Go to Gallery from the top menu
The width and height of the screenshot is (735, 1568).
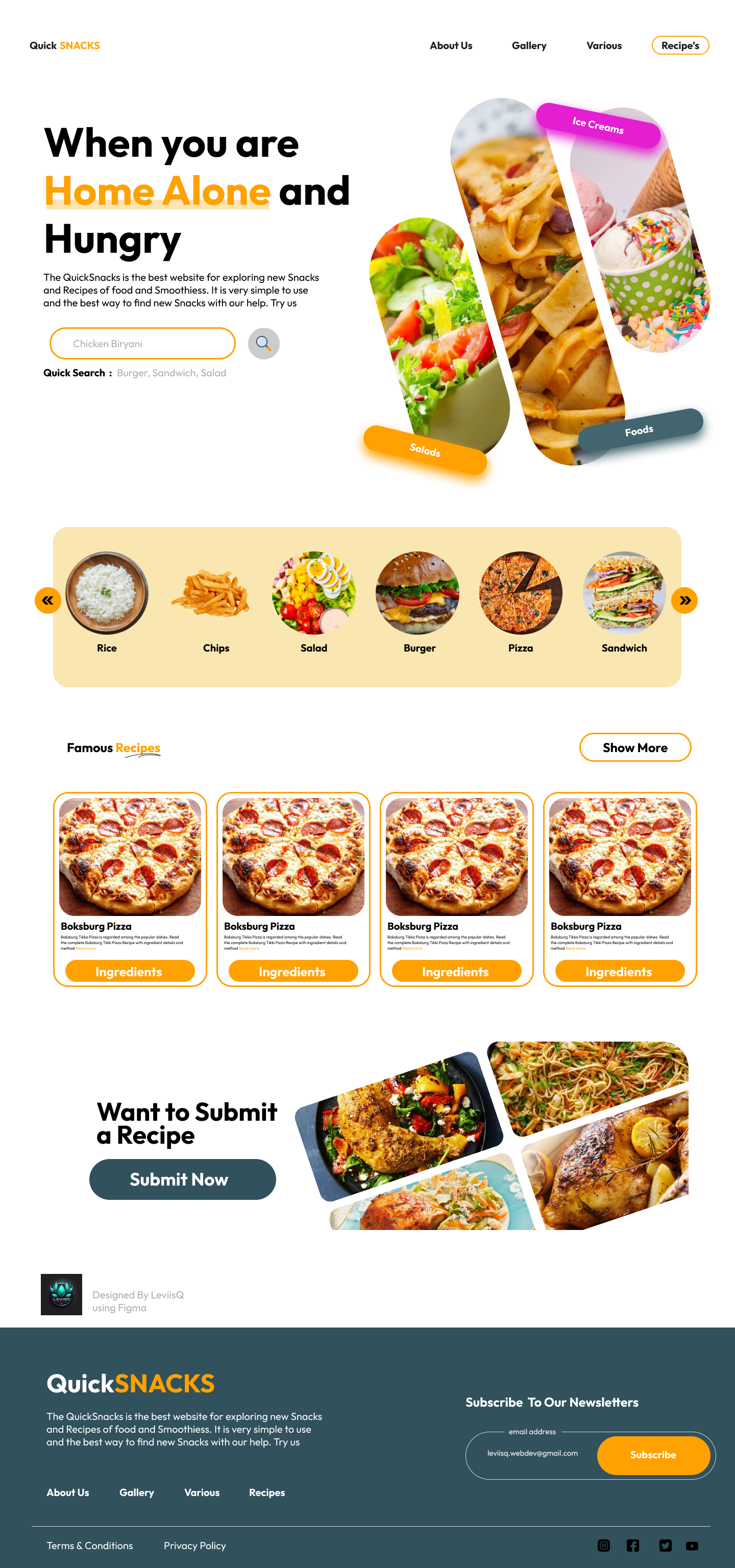[x=529, y=45]
